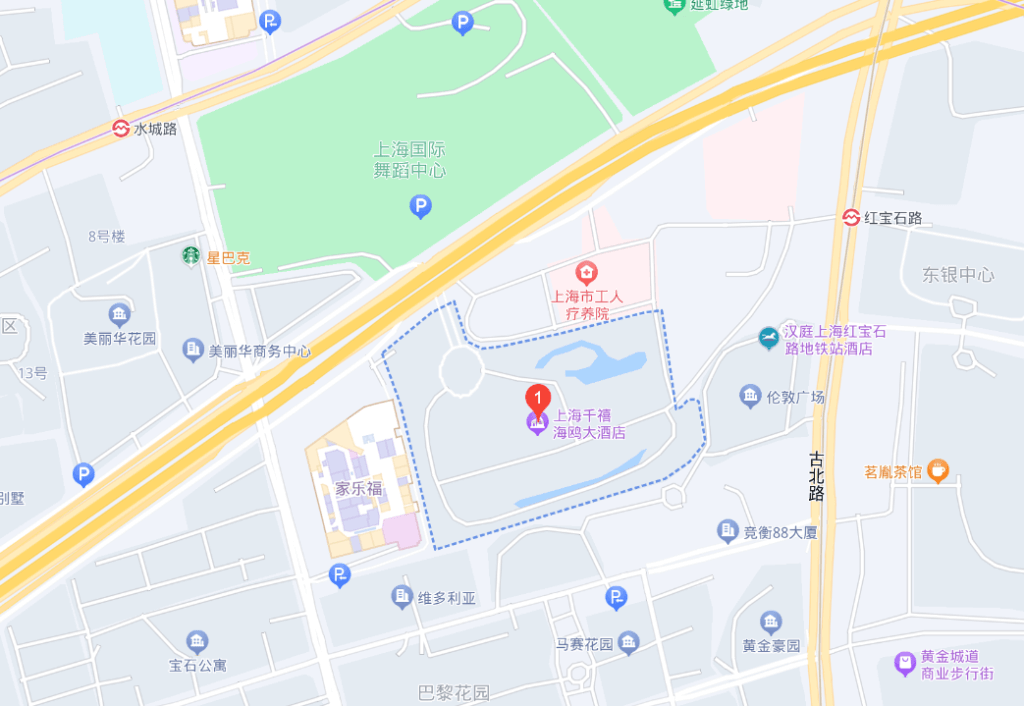Tap the 伦敦广场 building marker
Image resolution: width=1024 pixels, height=706 pixels.
pos(750,397)
